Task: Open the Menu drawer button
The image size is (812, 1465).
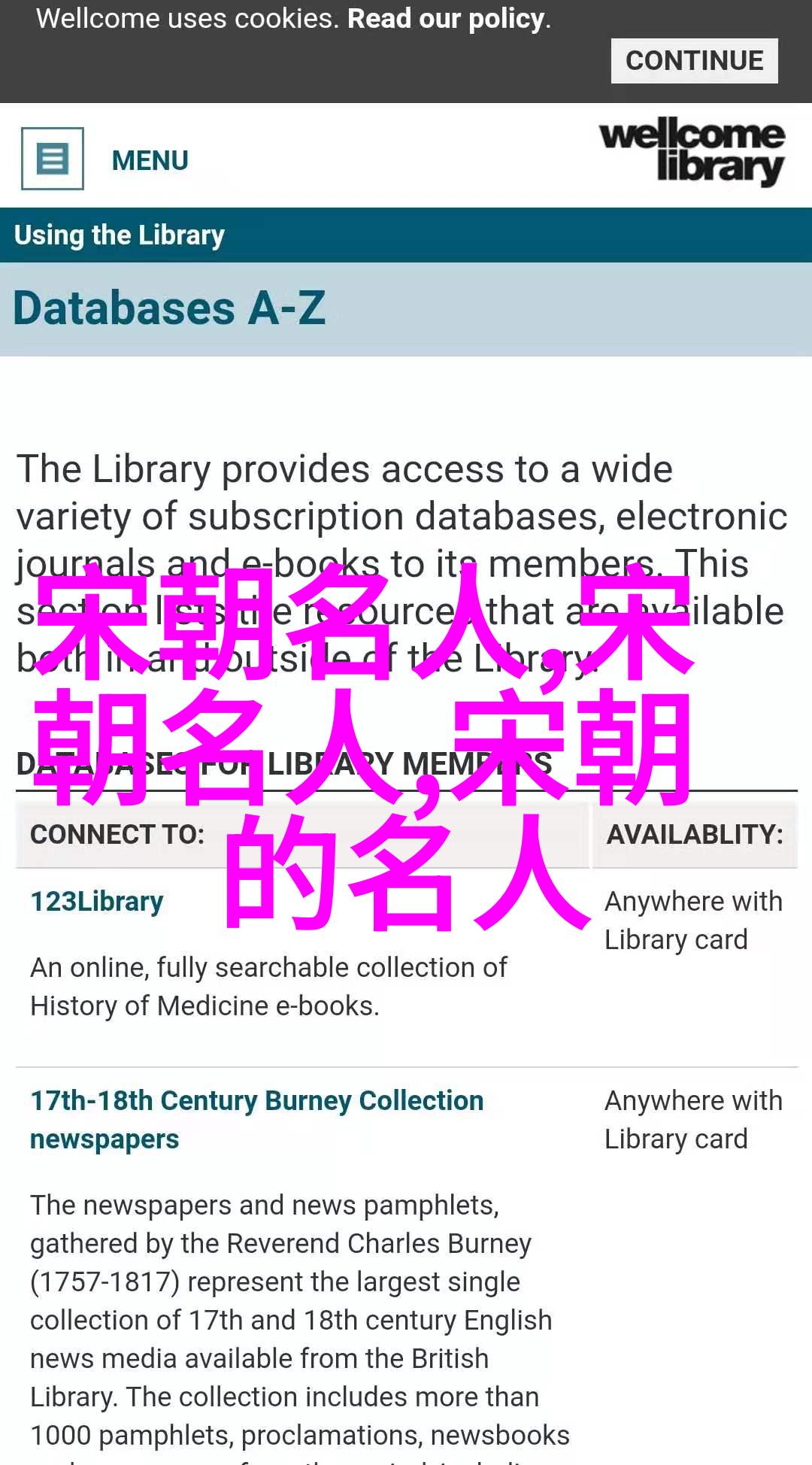Action: 53,159
